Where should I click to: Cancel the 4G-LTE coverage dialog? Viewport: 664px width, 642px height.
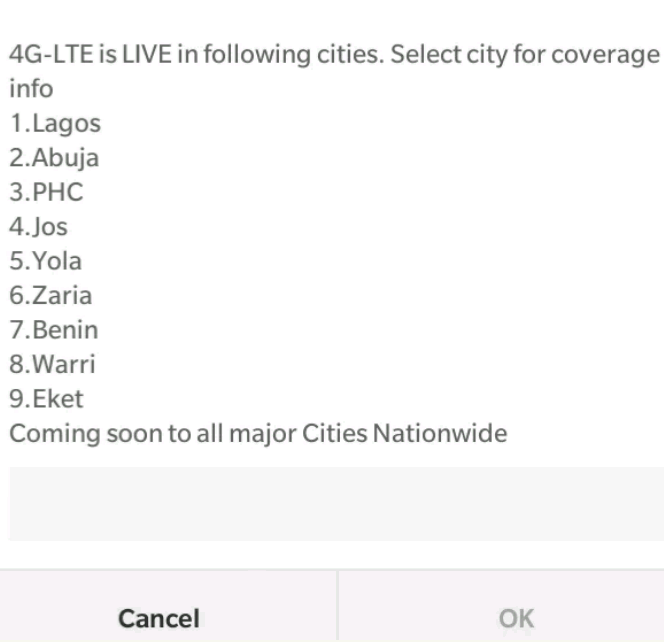pos(159,617)
